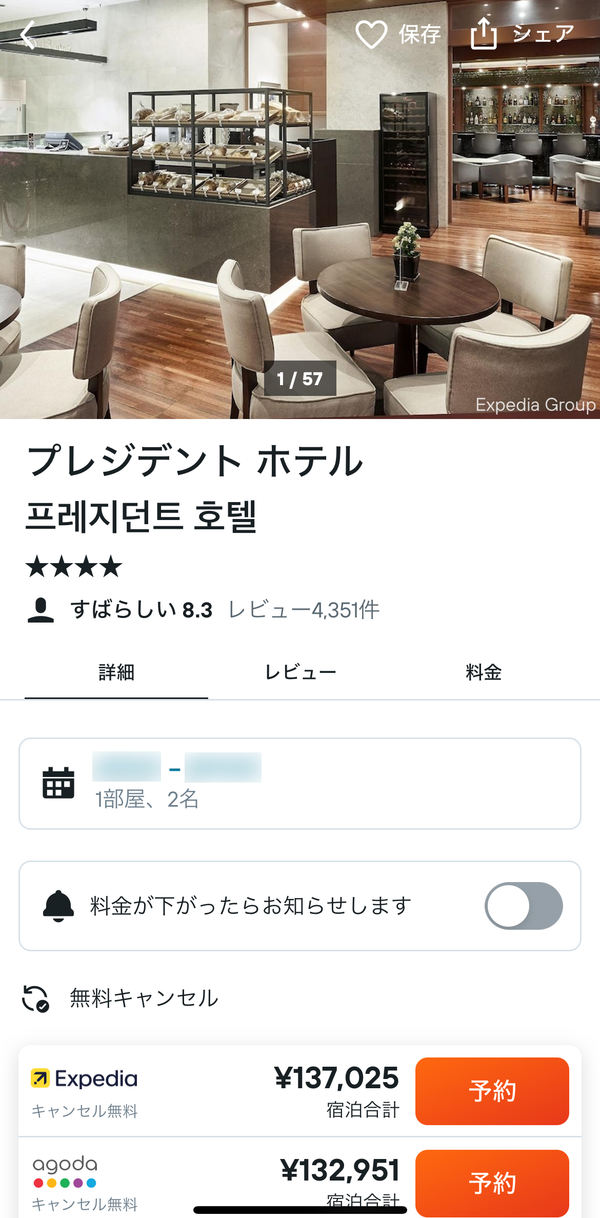Open the dates and guests selector
Image resolution: width=600 pixels, height=1218 pixels.
click(300, 783)
